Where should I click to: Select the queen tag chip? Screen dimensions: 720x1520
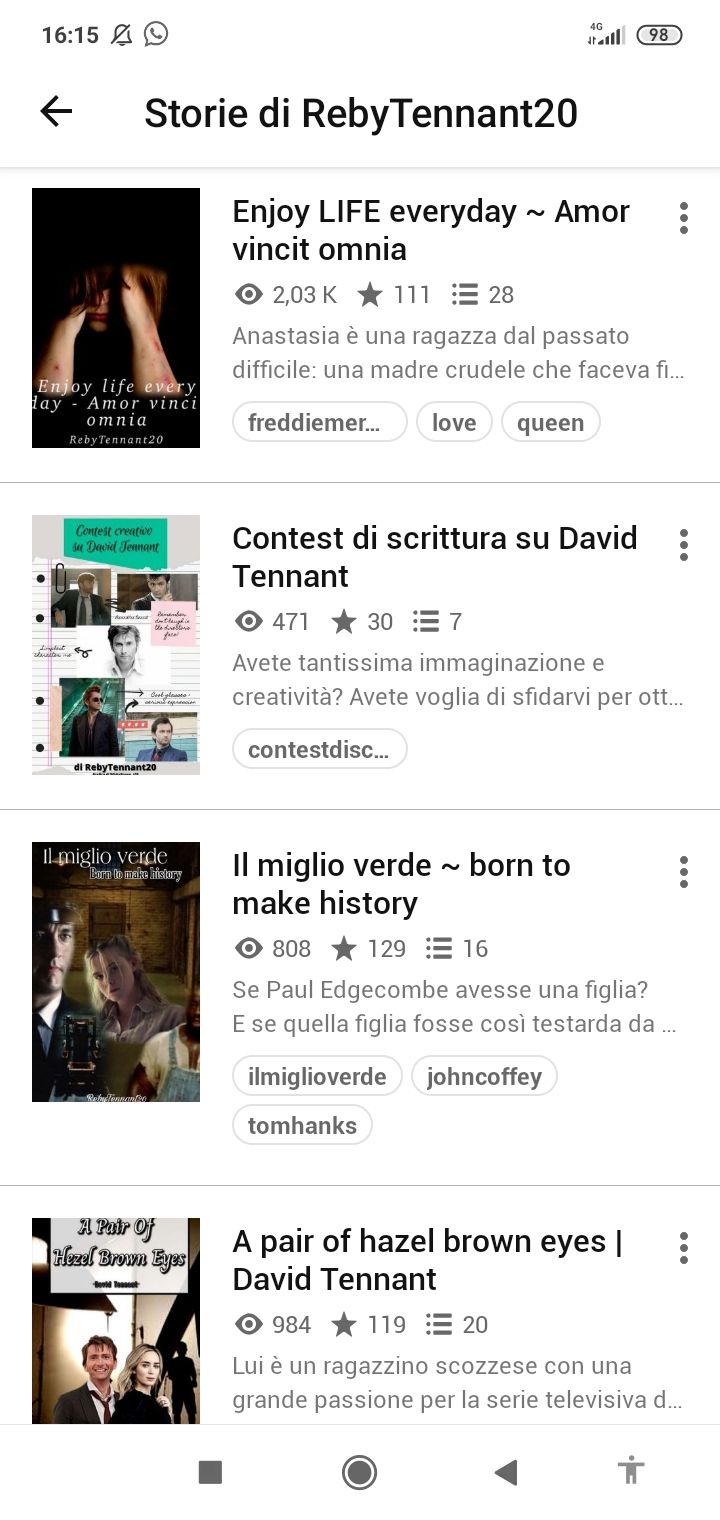point(551,422)
